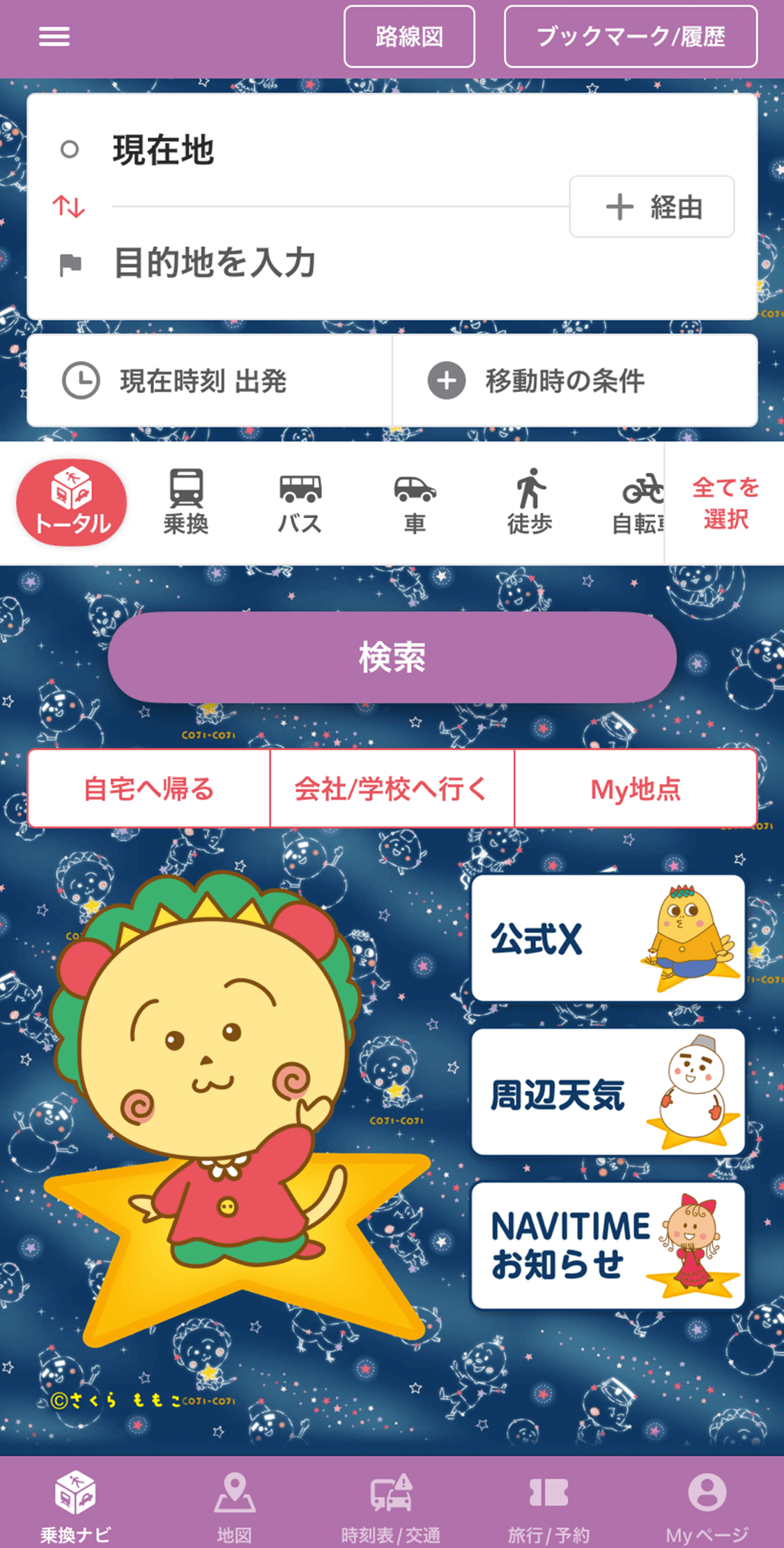Select the 車 car mode

[415, 502]
